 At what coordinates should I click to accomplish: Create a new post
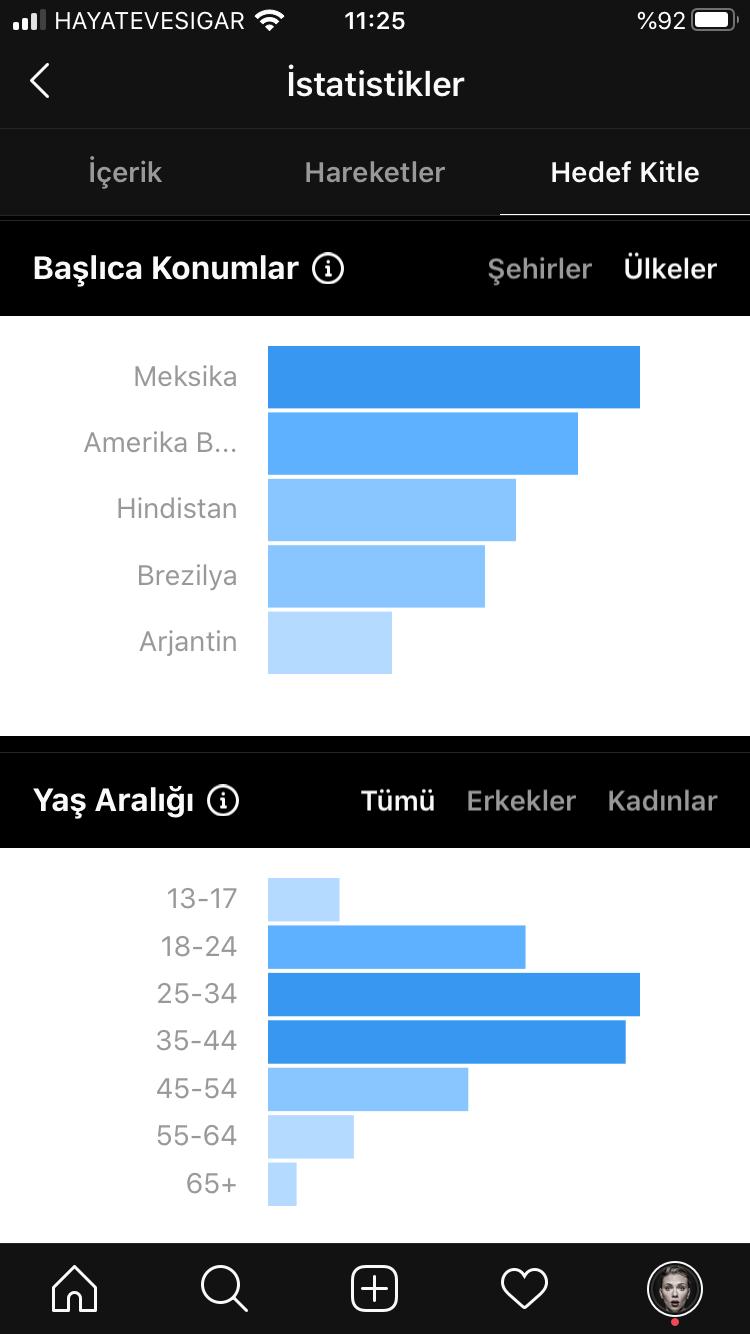pyautogui.click(x=375, y=1288)
